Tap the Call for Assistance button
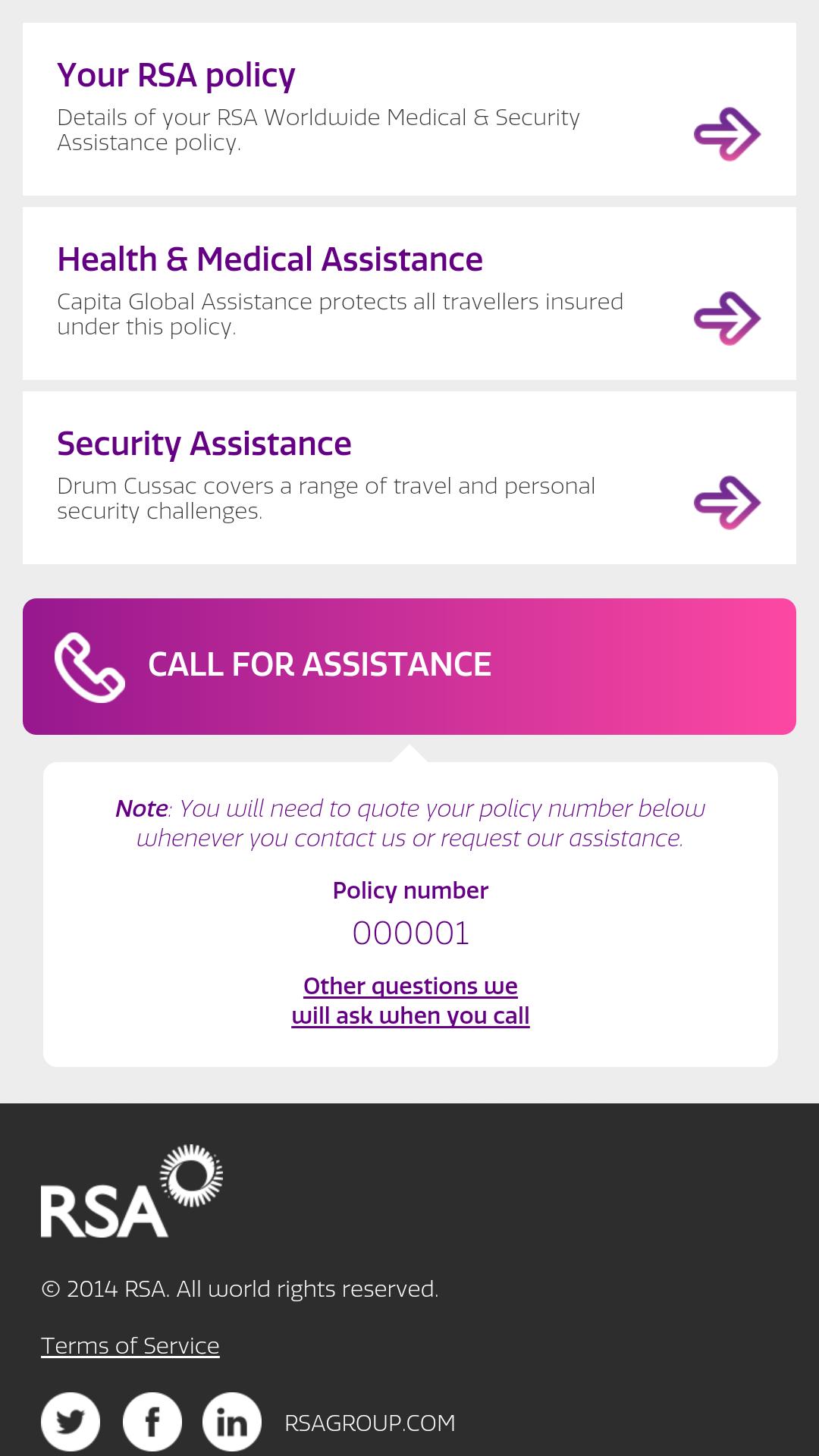 click(x=409, y=666)
